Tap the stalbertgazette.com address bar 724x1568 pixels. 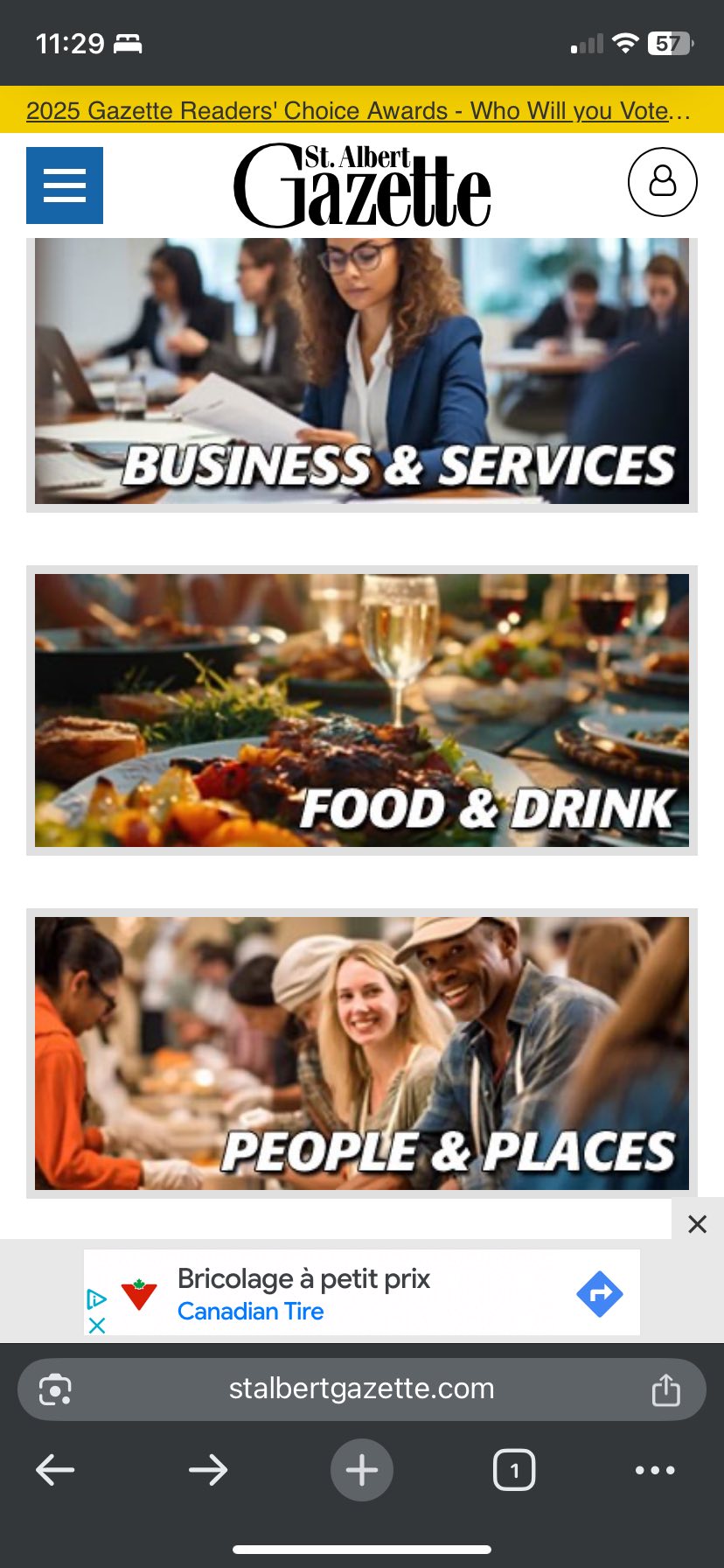click(361, 1389)
